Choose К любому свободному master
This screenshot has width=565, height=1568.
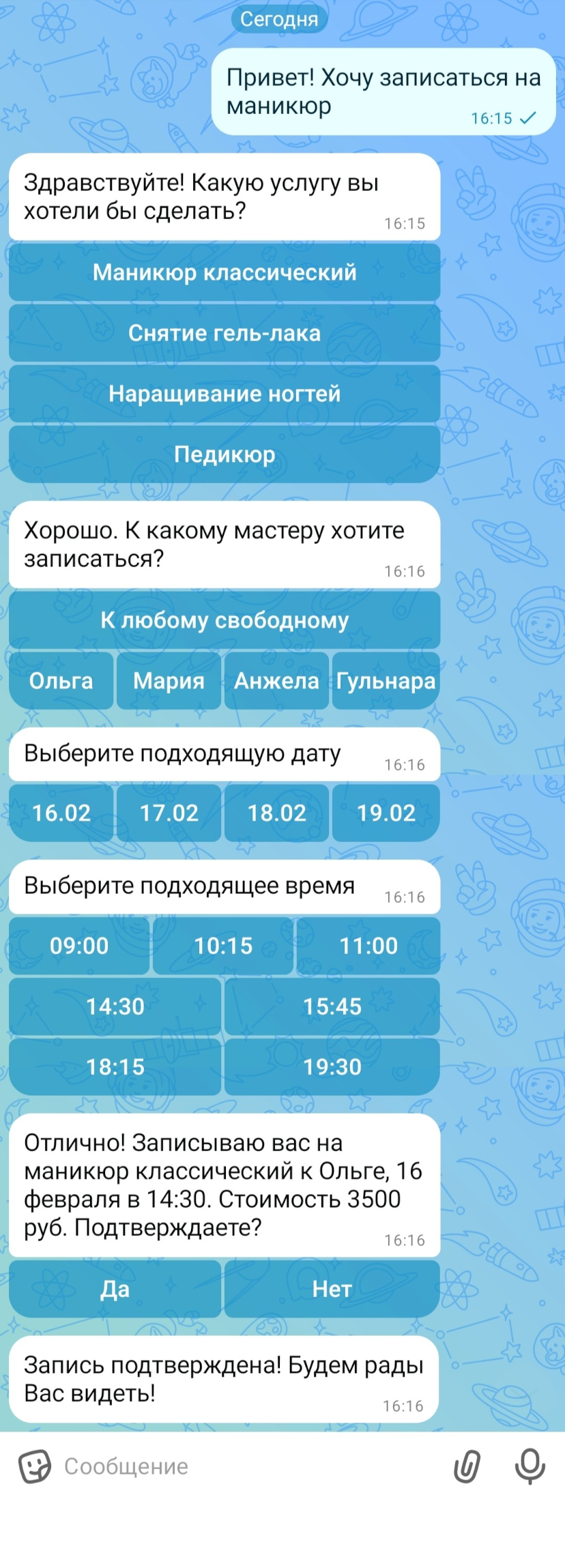(x=224, y=620)
